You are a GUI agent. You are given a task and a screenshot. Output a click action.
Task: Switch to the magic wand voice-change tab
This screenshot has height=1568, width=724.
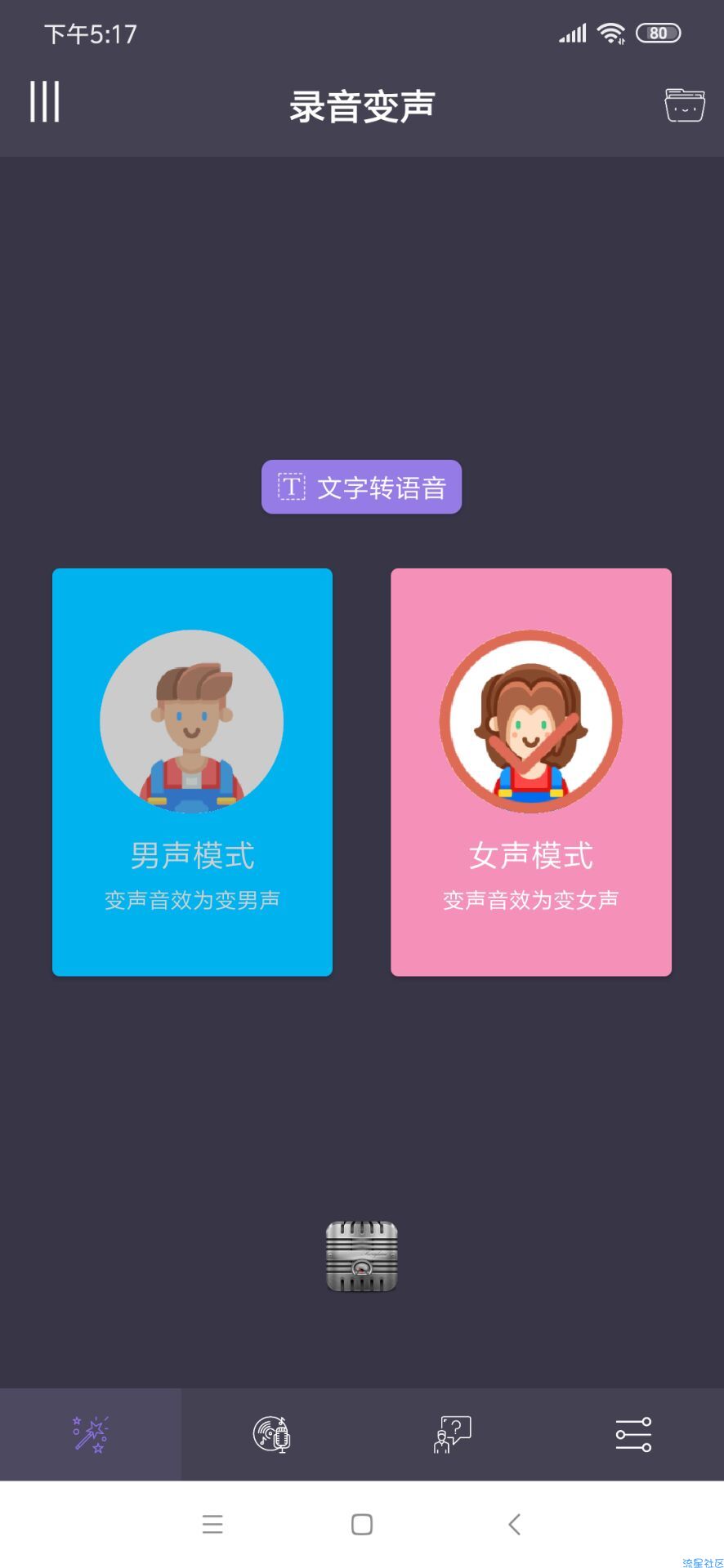pos(91,1435)
